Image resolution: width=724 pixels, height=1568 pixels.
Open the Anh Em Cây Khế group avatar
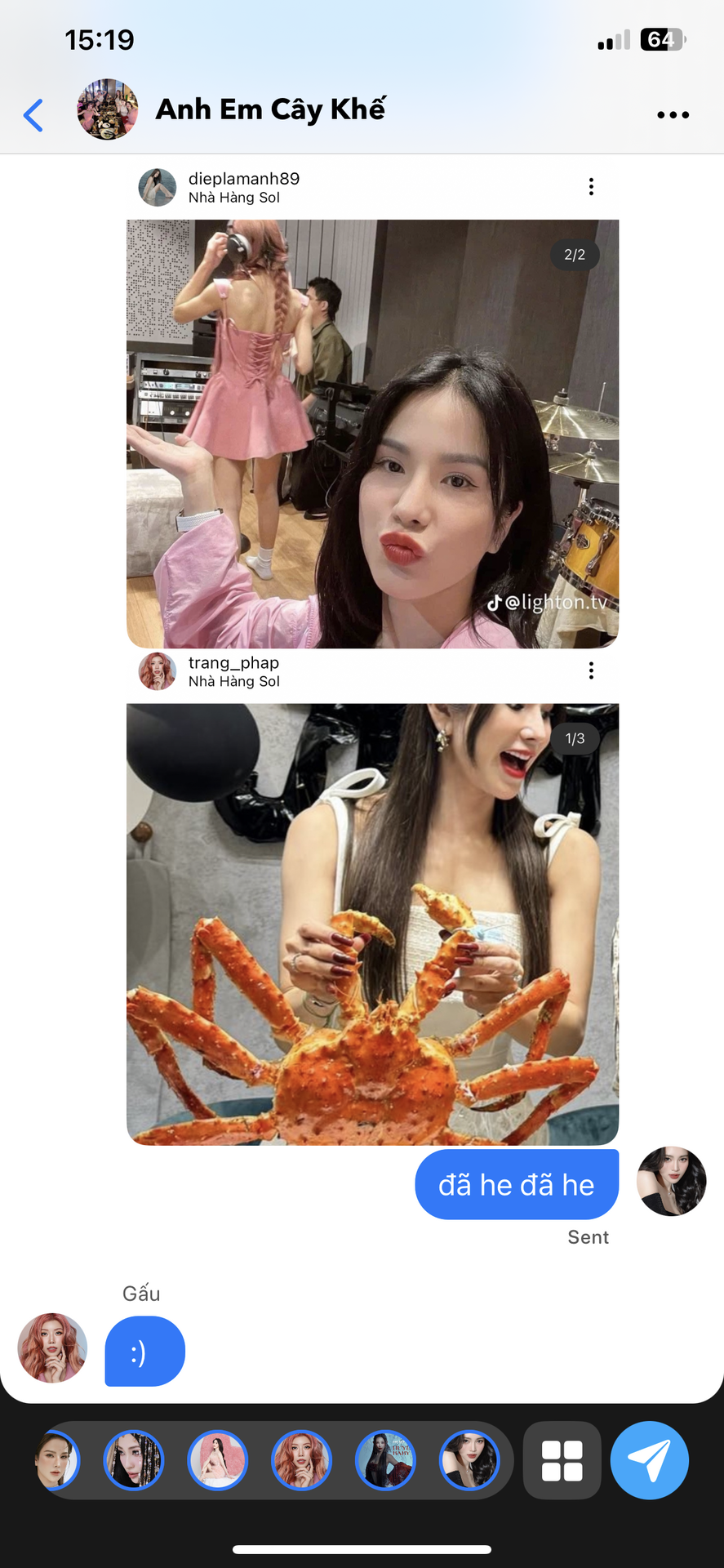(x=108, y=109)
